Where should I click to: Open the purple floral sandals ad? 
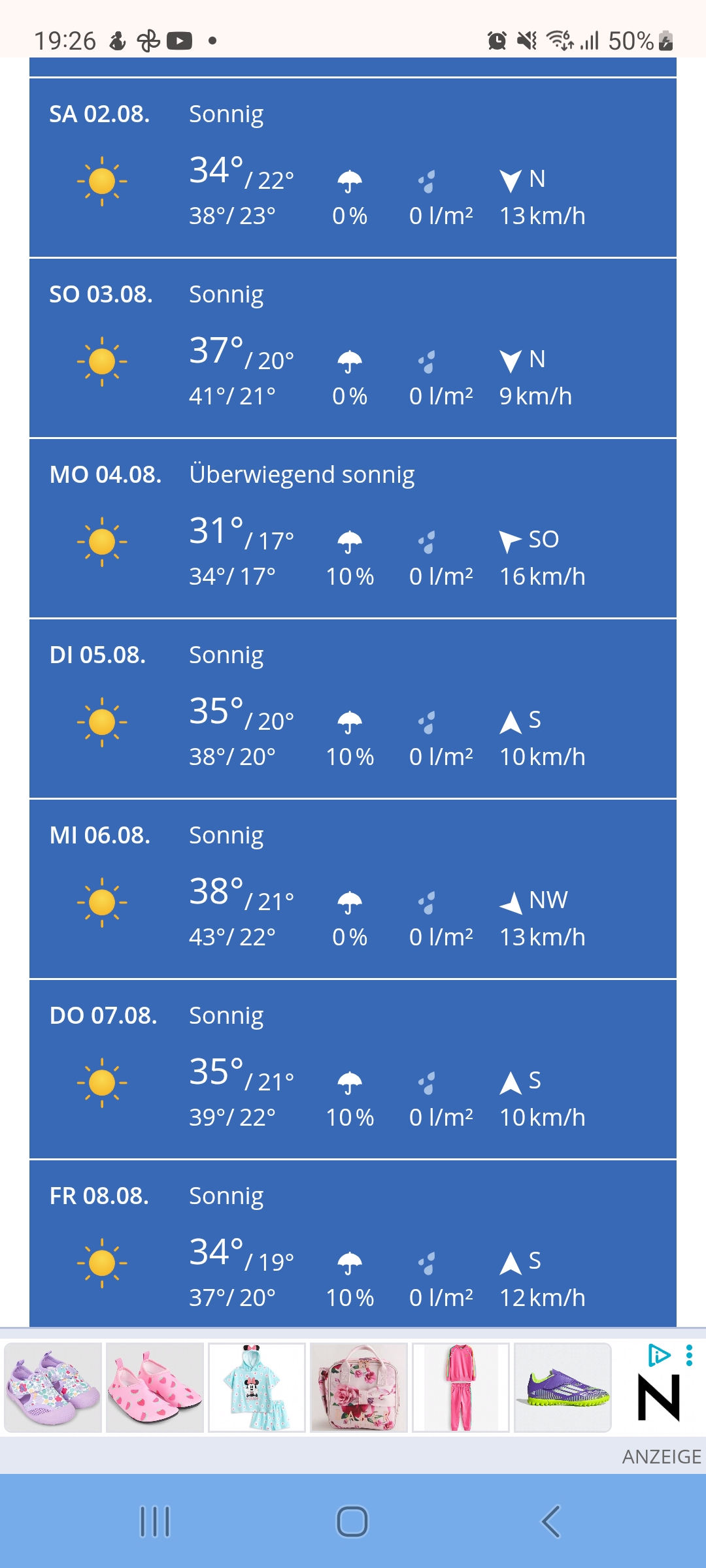[x=53, y=1388]
